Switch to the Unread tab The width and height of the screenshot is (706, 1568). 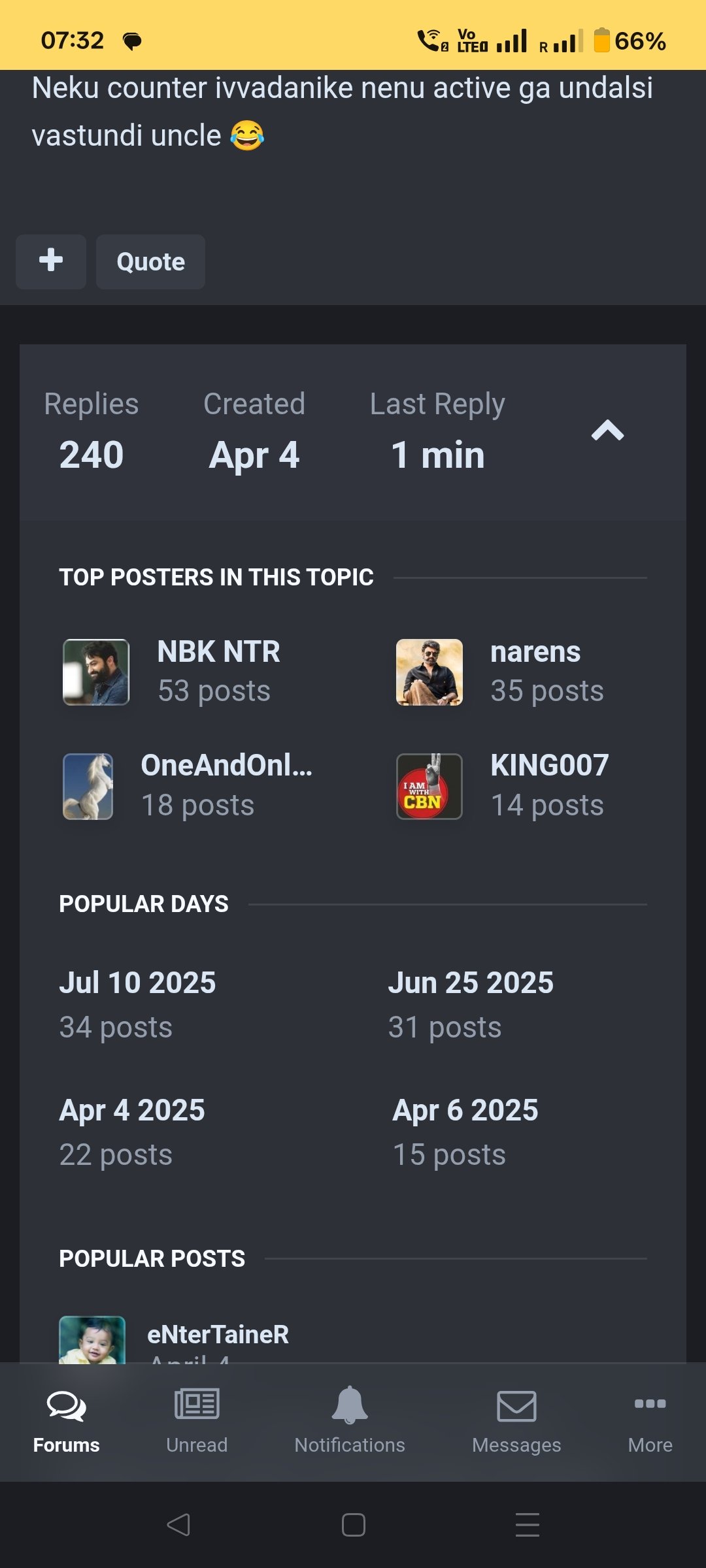197,1422
